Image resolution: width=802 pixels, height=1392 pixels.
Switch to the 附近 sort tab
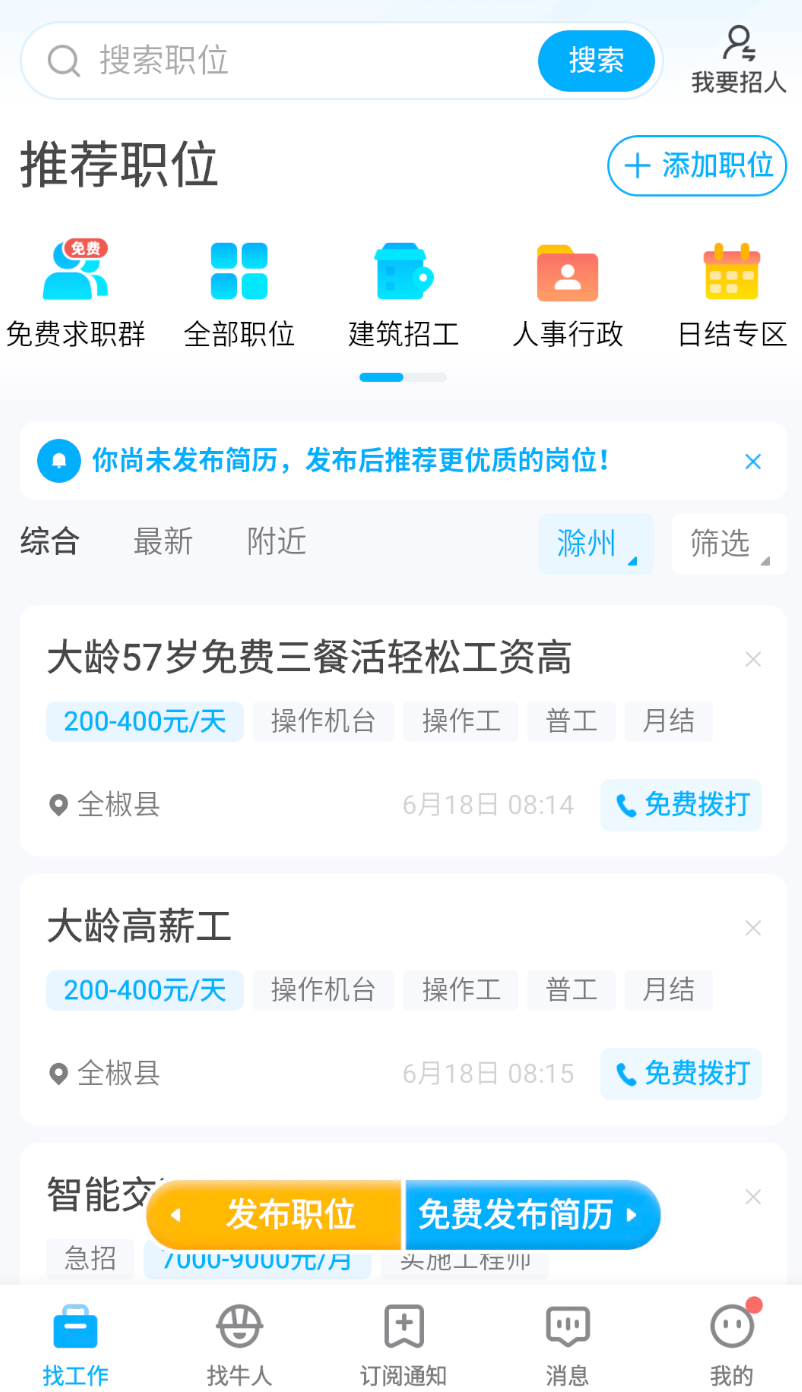point(276,542)
